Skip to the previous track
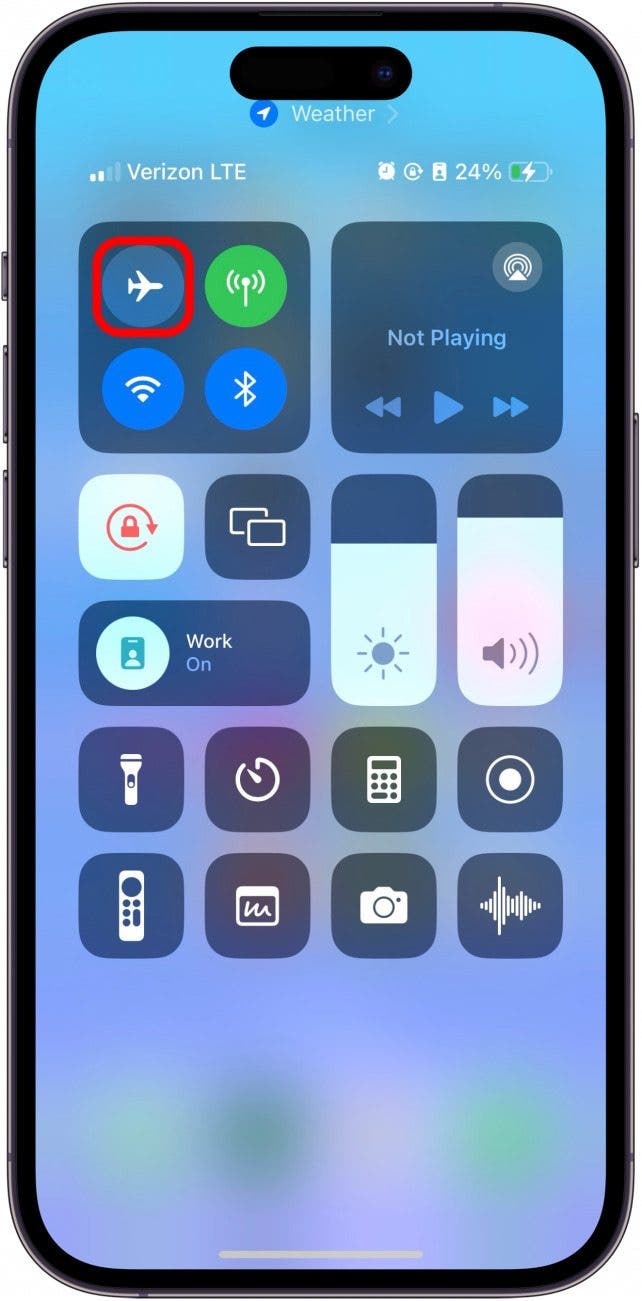The width and height of the screenshot is (642, 1301). (384, 407)
